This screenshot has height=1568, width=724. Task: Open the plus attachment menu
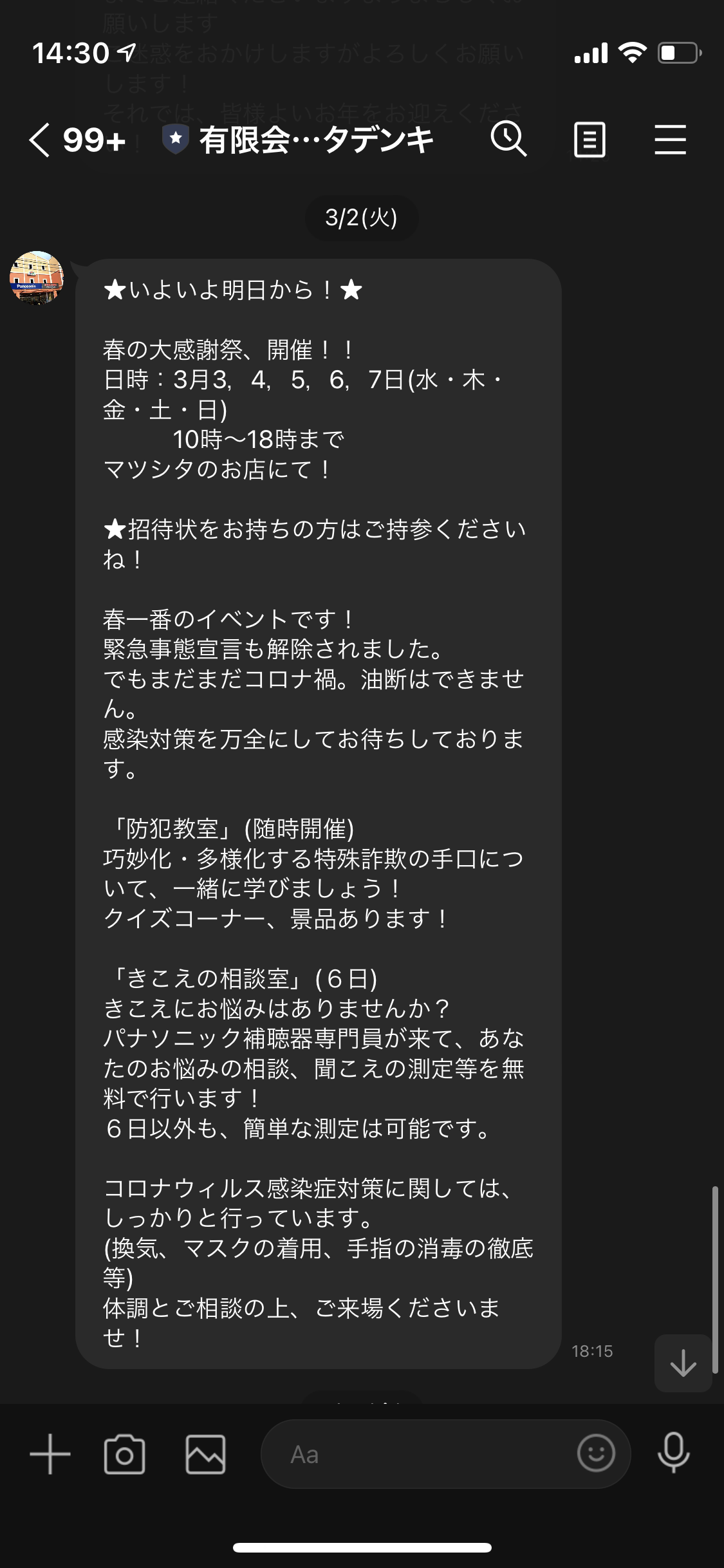pos(50,1454)
